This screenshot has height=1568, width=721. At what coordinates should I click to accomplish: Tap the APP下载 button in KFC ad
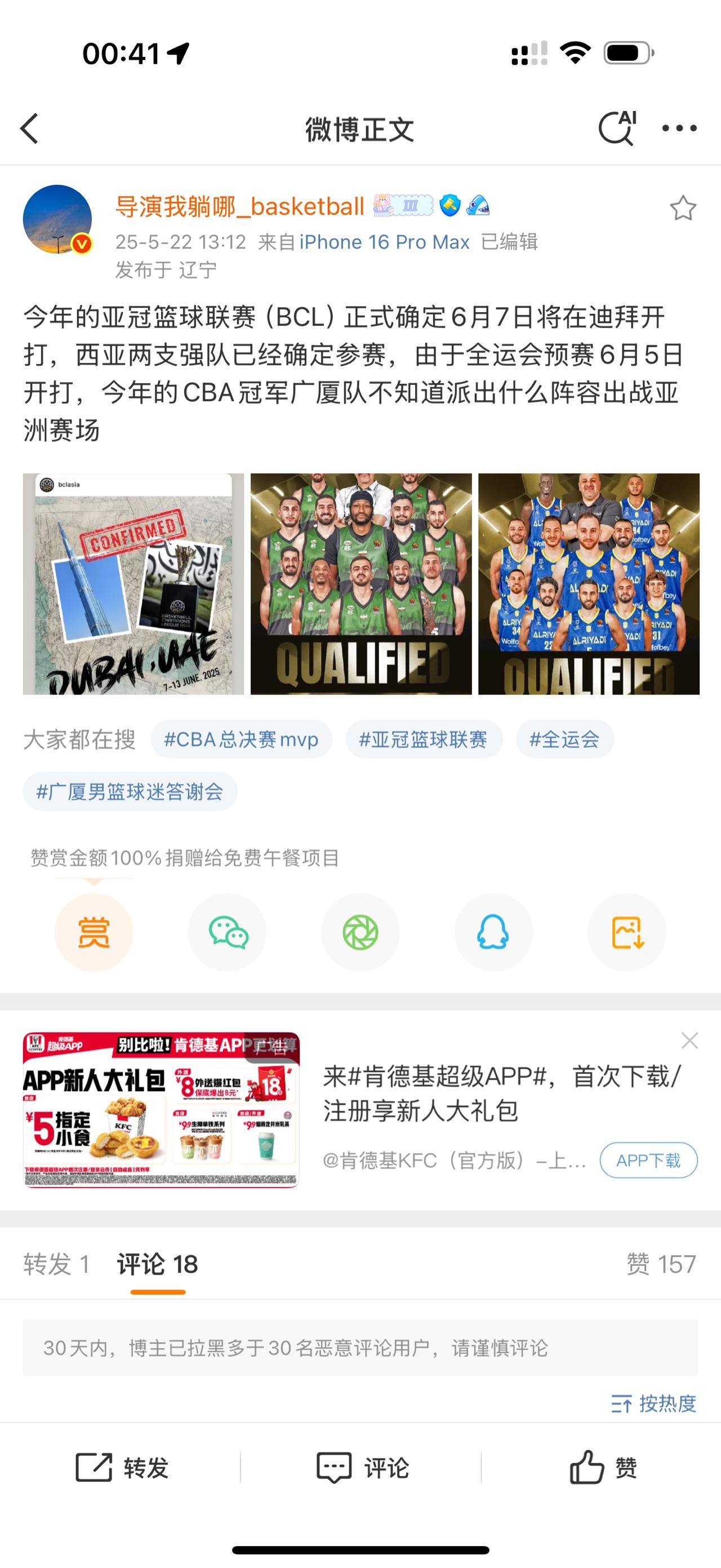coord(648,1160)
